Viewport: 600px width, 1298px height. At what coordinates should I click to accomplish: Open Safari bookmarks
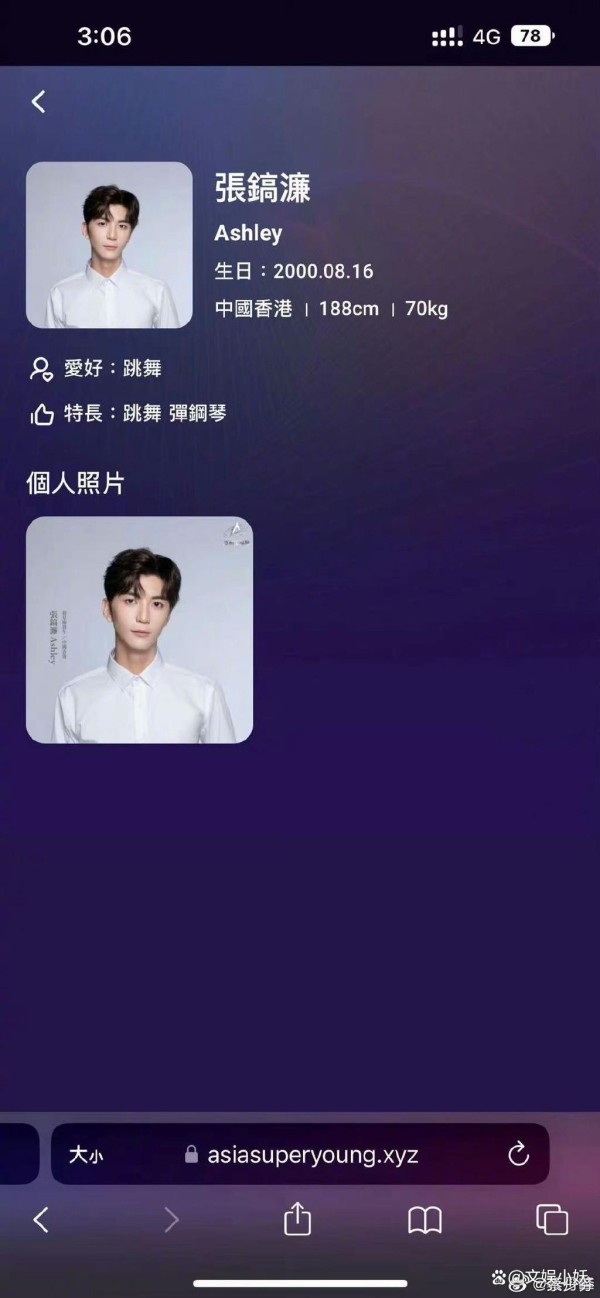(x=425, y=1219)
